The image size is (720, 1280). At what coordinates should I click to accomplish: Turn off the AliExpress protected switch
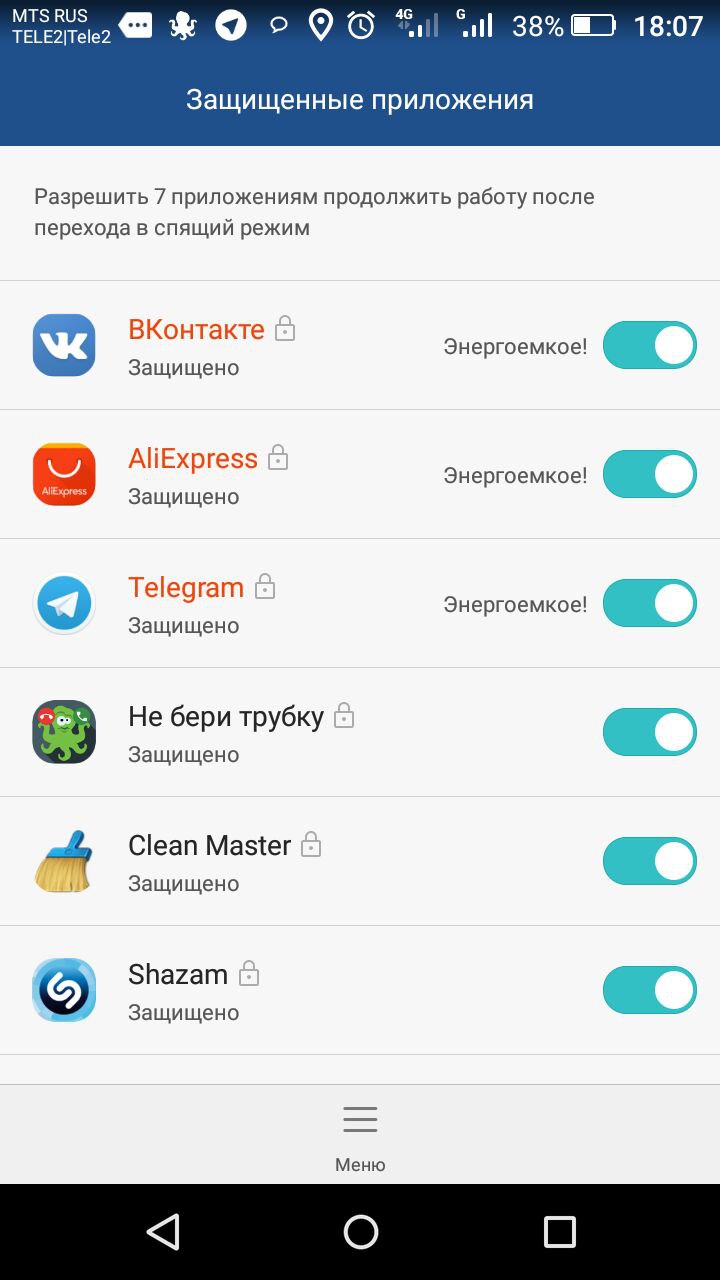[x=649, y=474]
